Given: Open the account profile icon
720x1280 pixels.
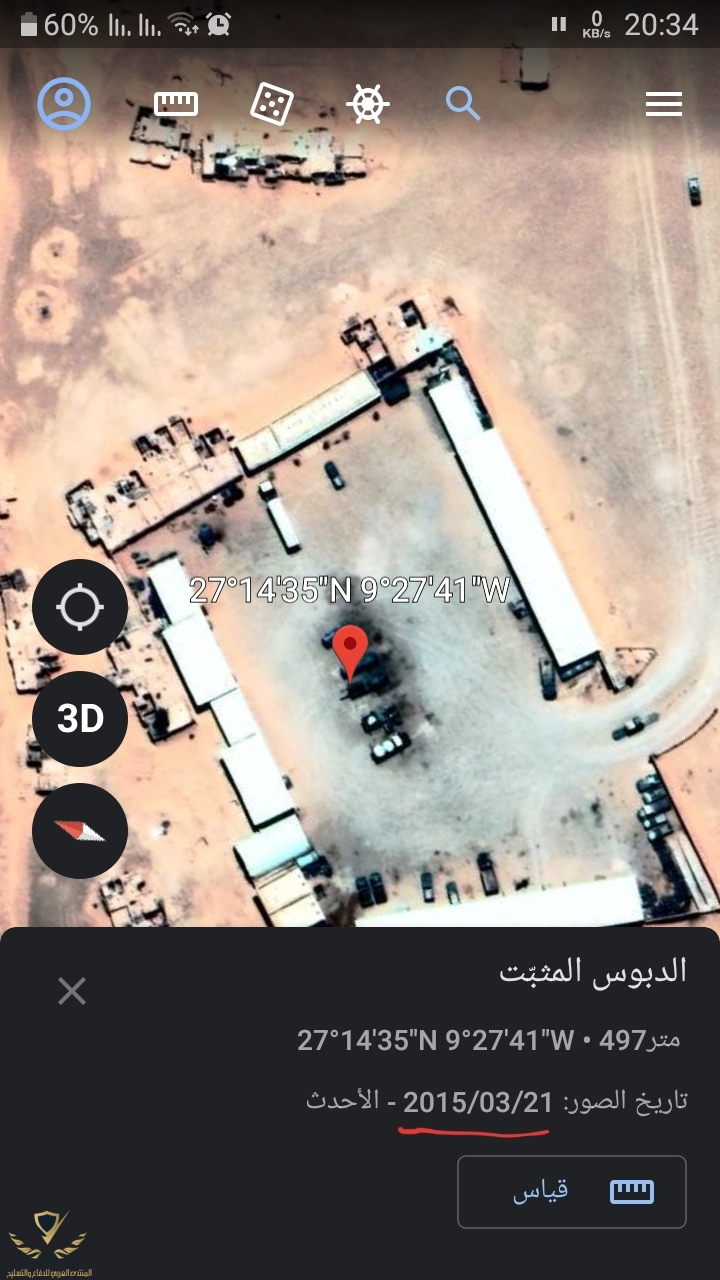Looking at the screenshot, I should [x=64, y=104].
